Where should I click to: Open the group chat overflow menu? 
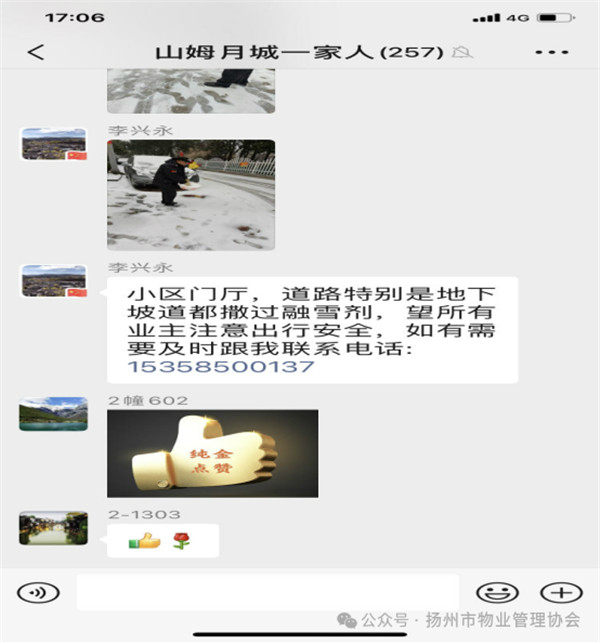tap(551, 52)
